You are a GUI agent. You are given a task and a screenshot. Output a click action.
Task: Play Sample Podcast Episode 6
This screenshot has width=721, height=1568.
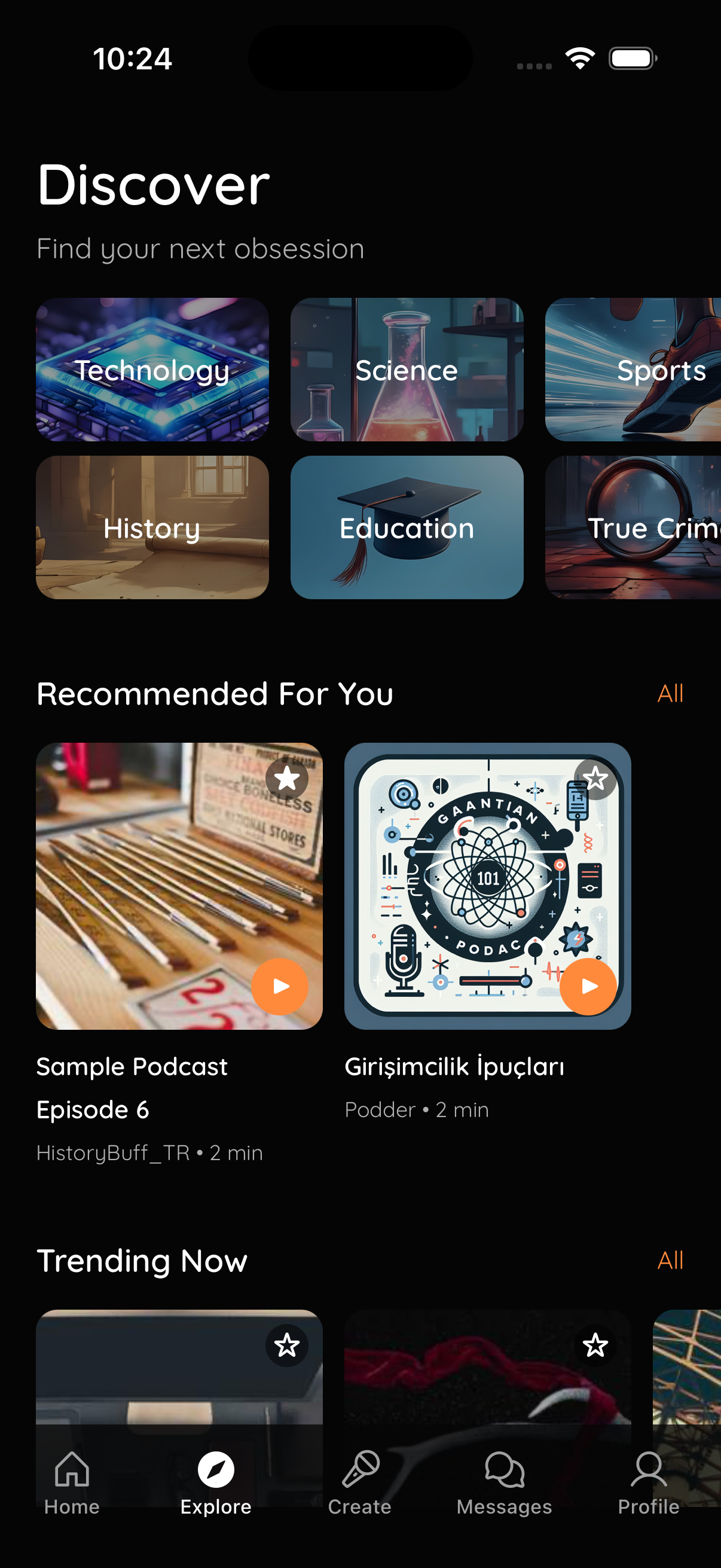click(x=280, y=986)
